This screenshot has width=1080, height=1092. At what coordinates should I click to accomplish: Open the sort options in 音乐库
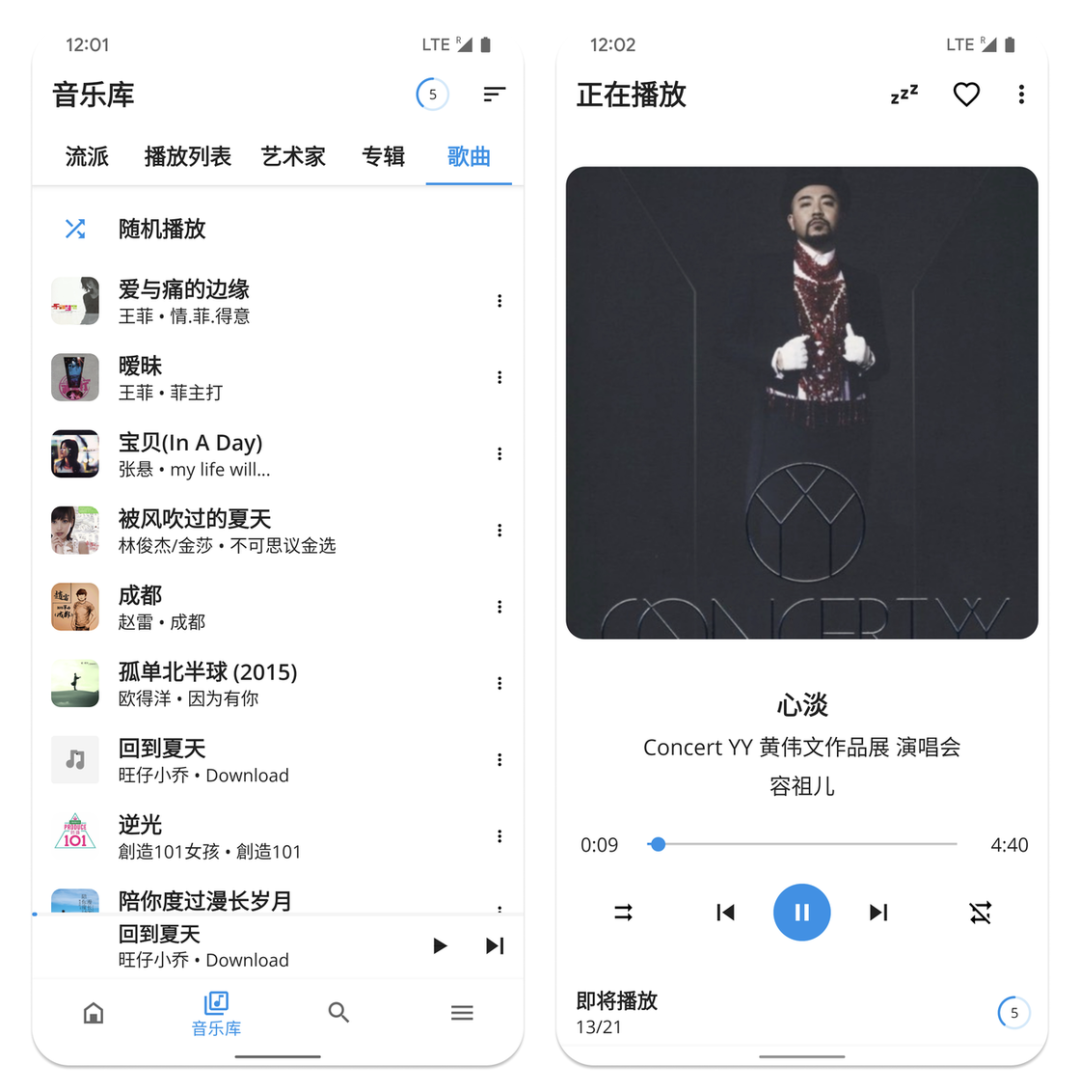[x=494, y=95]
